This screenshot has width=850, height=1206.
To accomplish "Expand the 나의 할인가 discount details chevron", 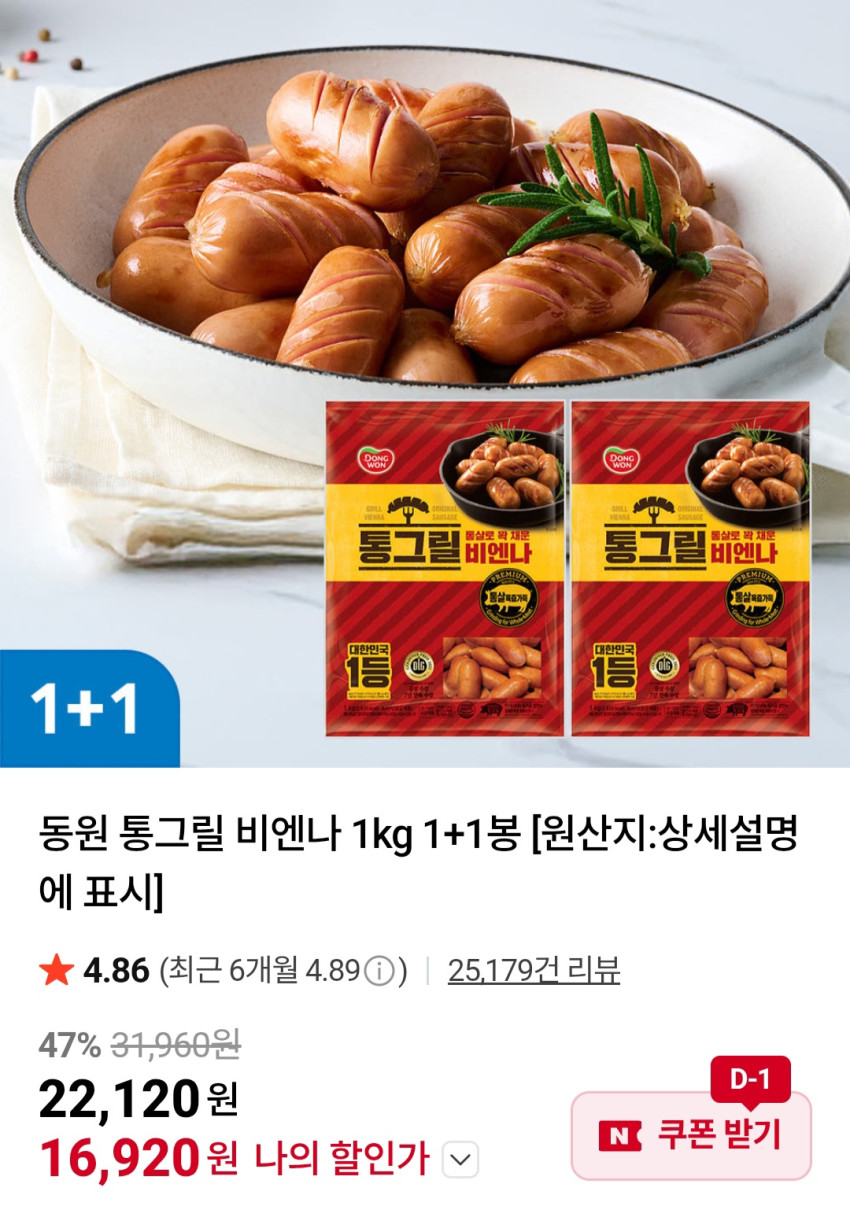I will [460, 1160].
